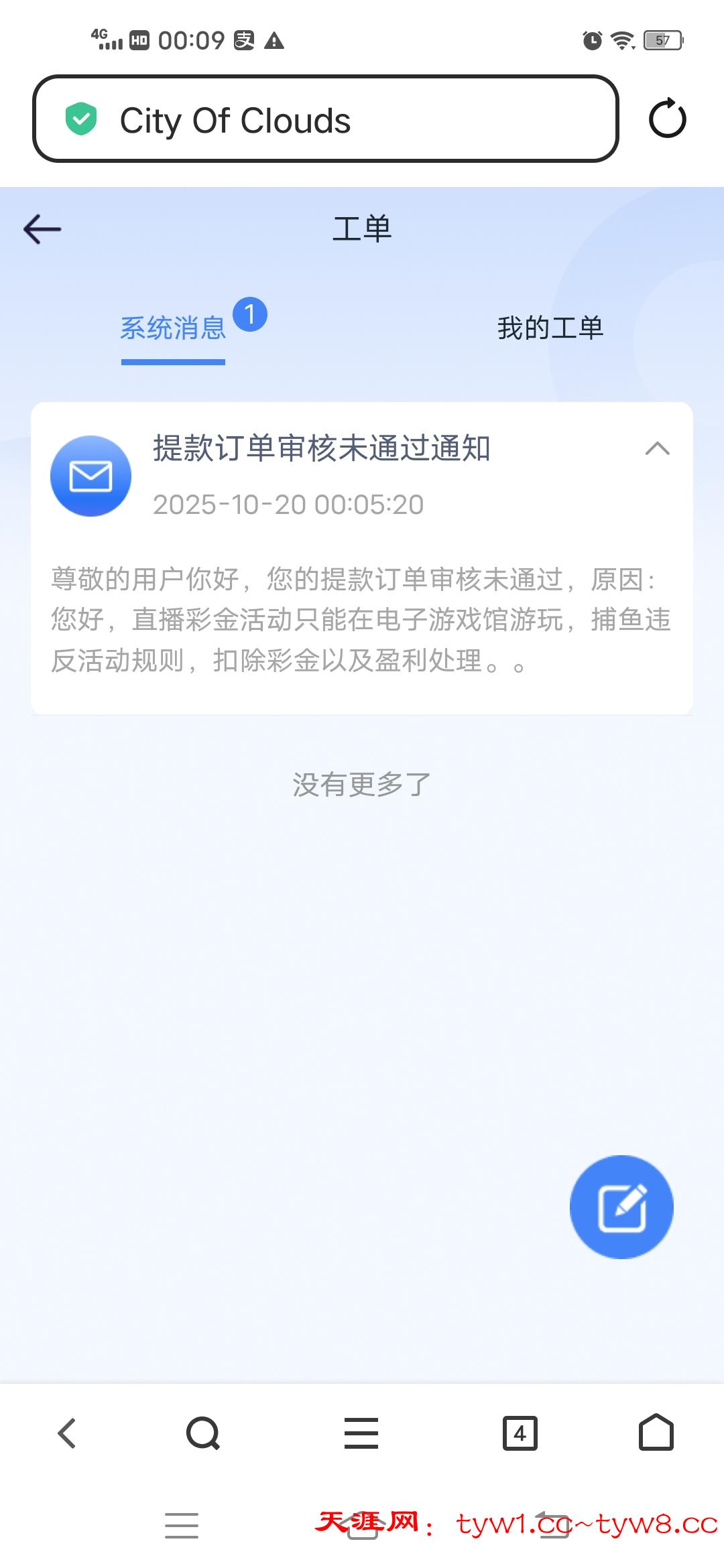
Task: Tap the back arrow beside 工单 title
Action: point(42,228)
